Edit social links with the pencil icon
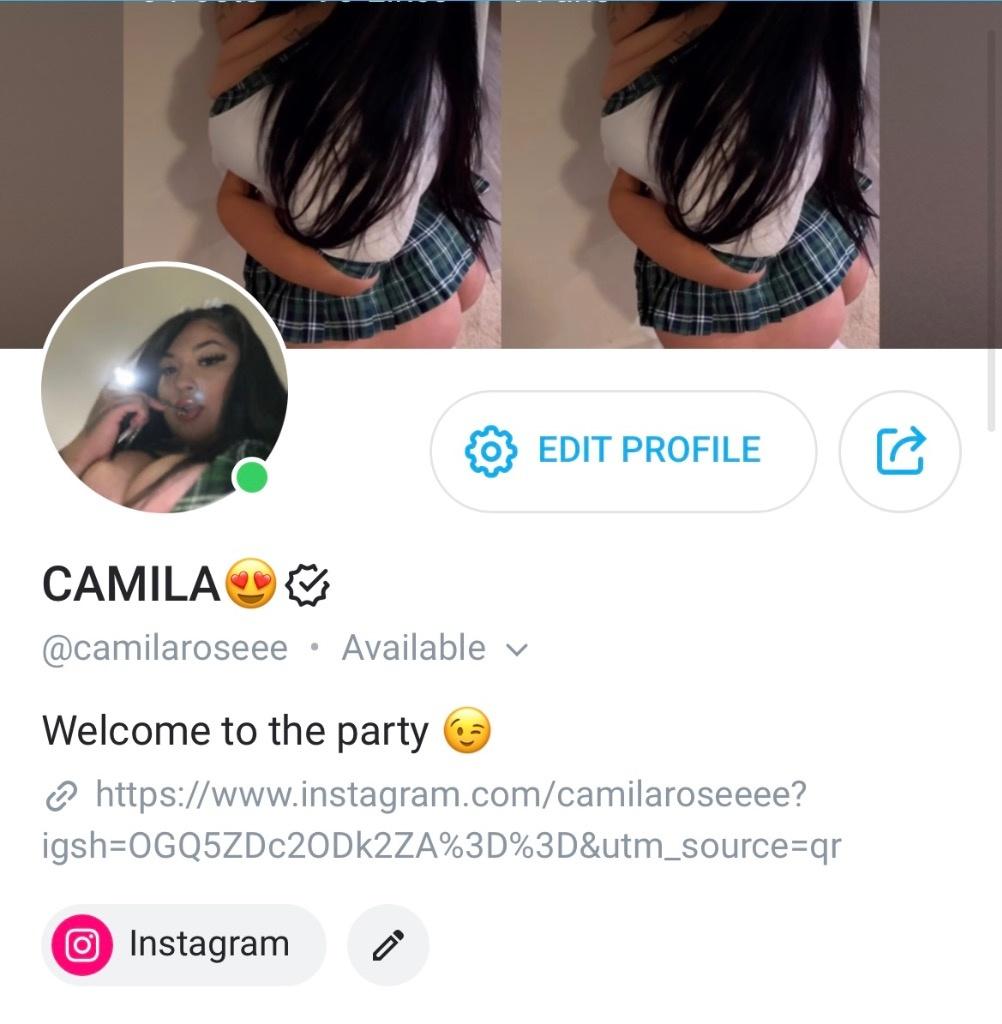Image resolution: width=1002 pixels, height=1024 pixels. (x=388, y=944)
